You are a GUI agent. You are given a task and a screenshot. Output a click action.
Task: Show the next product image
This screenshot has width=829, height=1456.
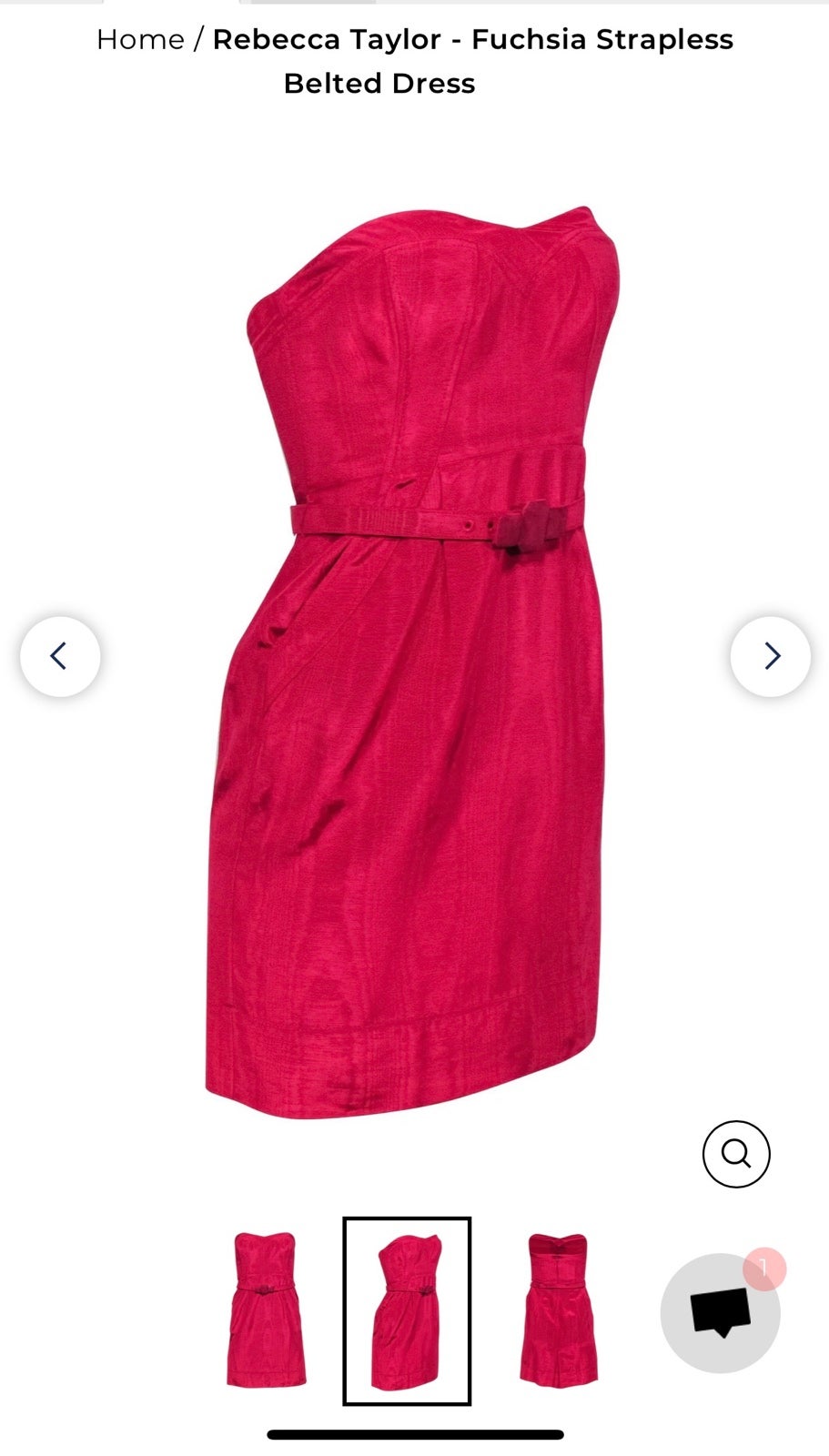(770, 656)
